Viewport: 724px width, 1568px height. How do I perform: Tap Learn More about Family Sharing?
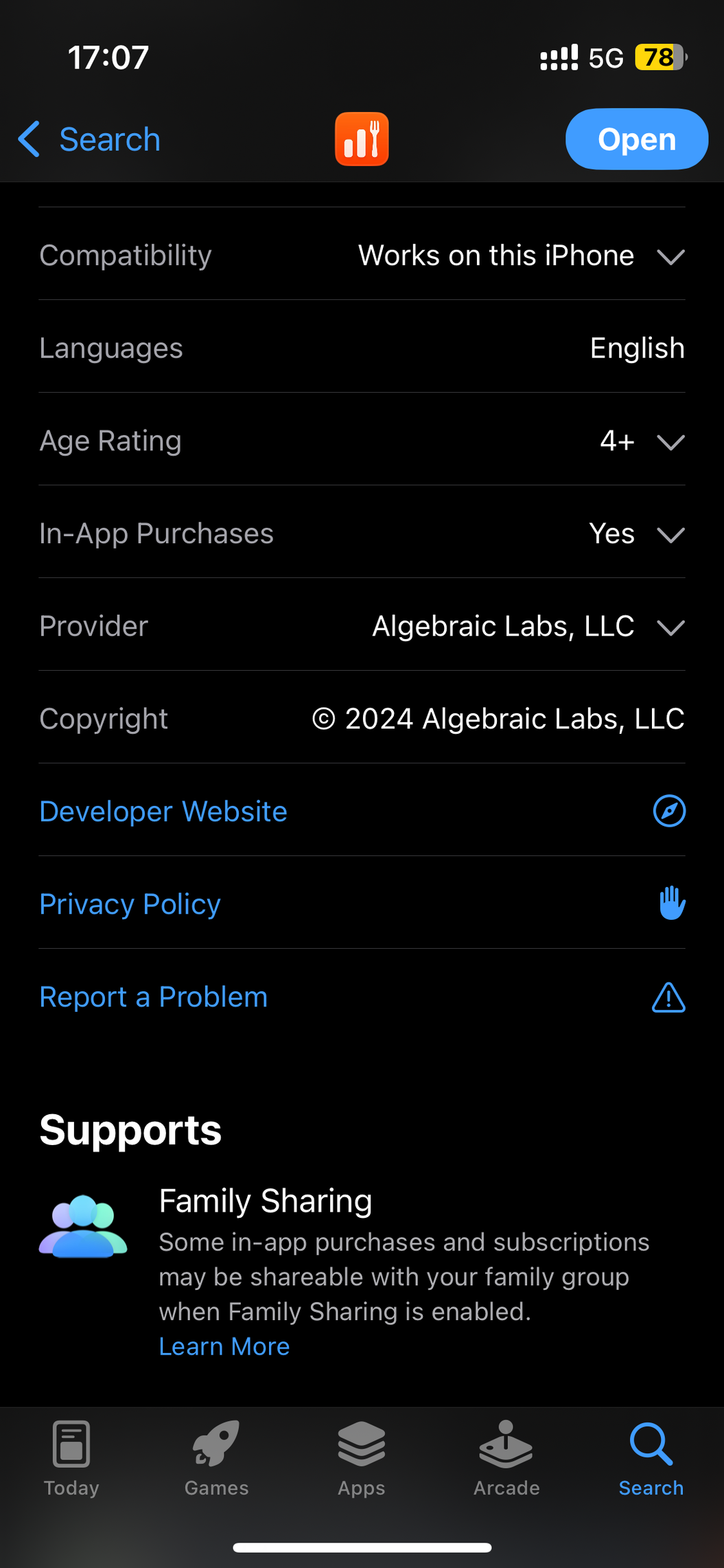point(224,1346)
